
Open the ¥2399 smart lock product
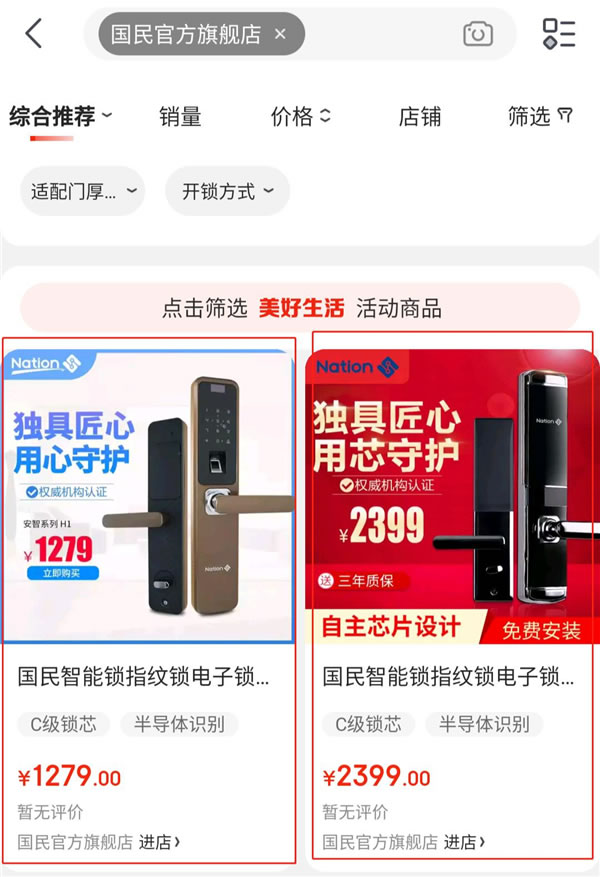453,500
